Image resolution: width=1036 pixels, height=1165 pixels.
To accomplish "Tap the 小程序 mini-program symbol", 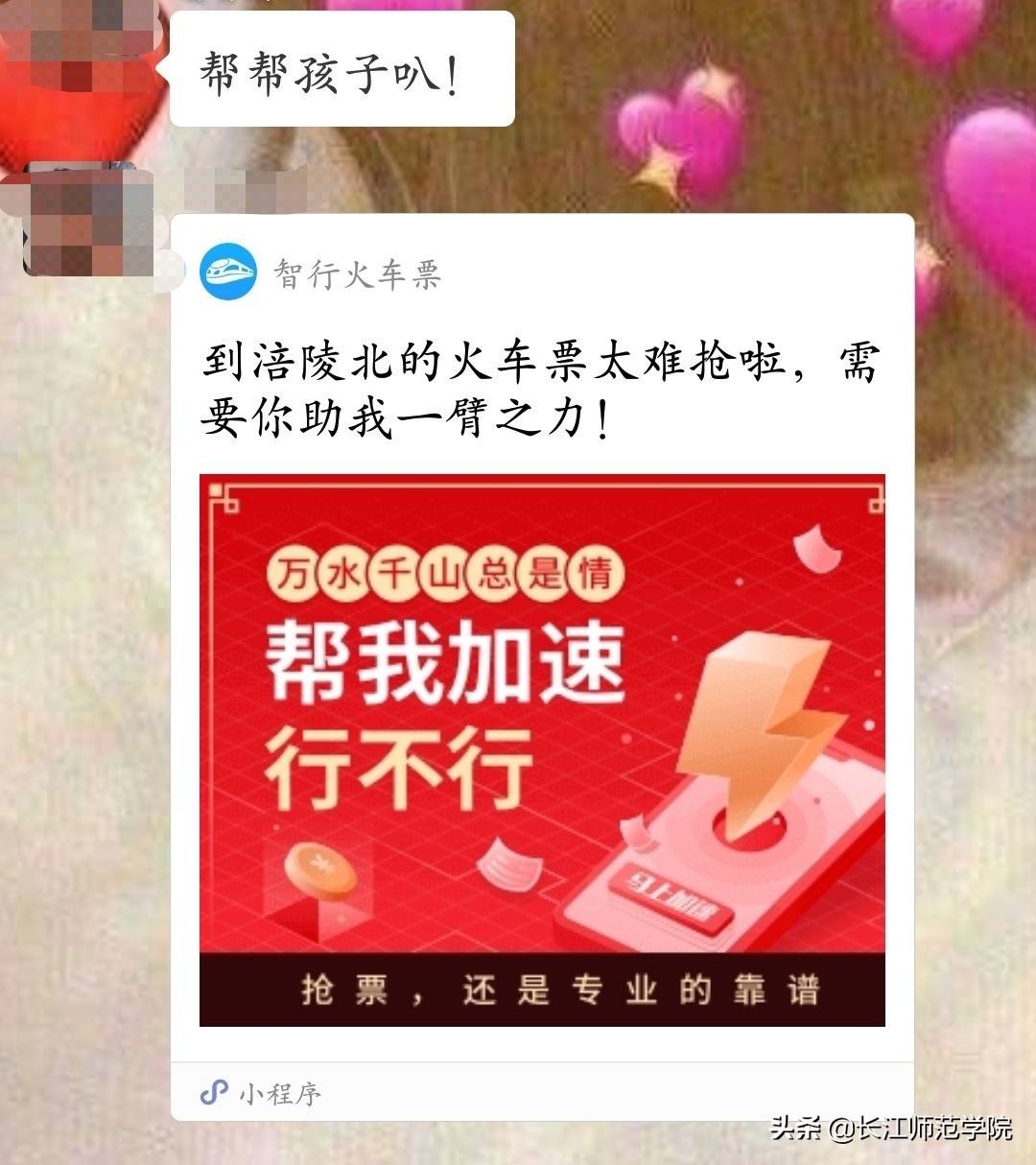I will tap(213, 1092).
